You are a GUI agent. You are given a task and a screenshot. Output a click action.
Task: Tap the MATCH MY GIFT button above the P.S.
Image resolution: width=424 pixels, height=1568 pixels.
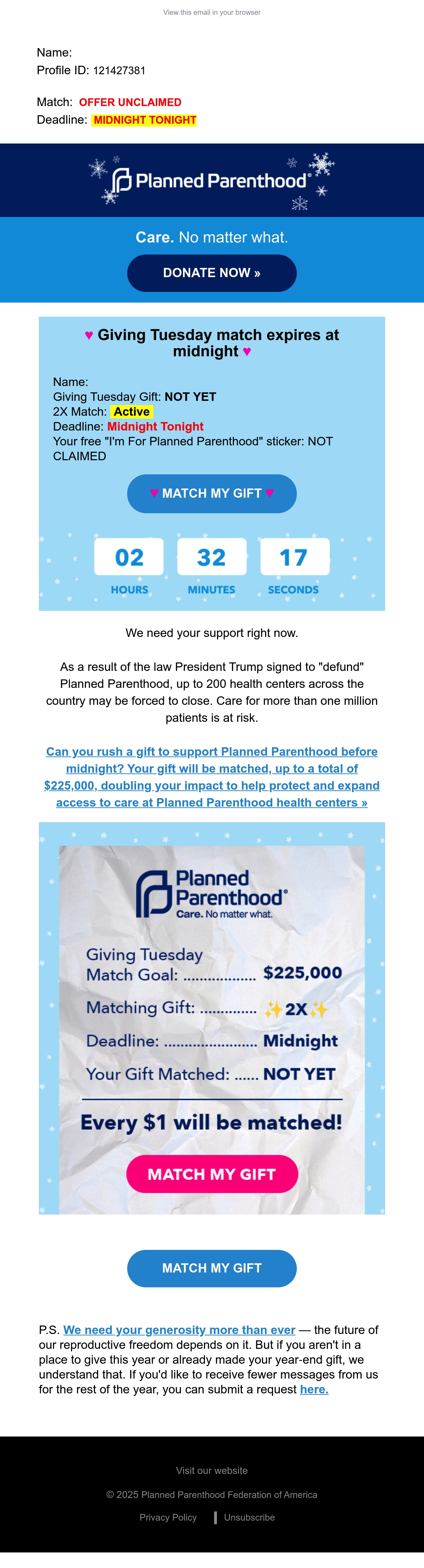point(212,1268)
